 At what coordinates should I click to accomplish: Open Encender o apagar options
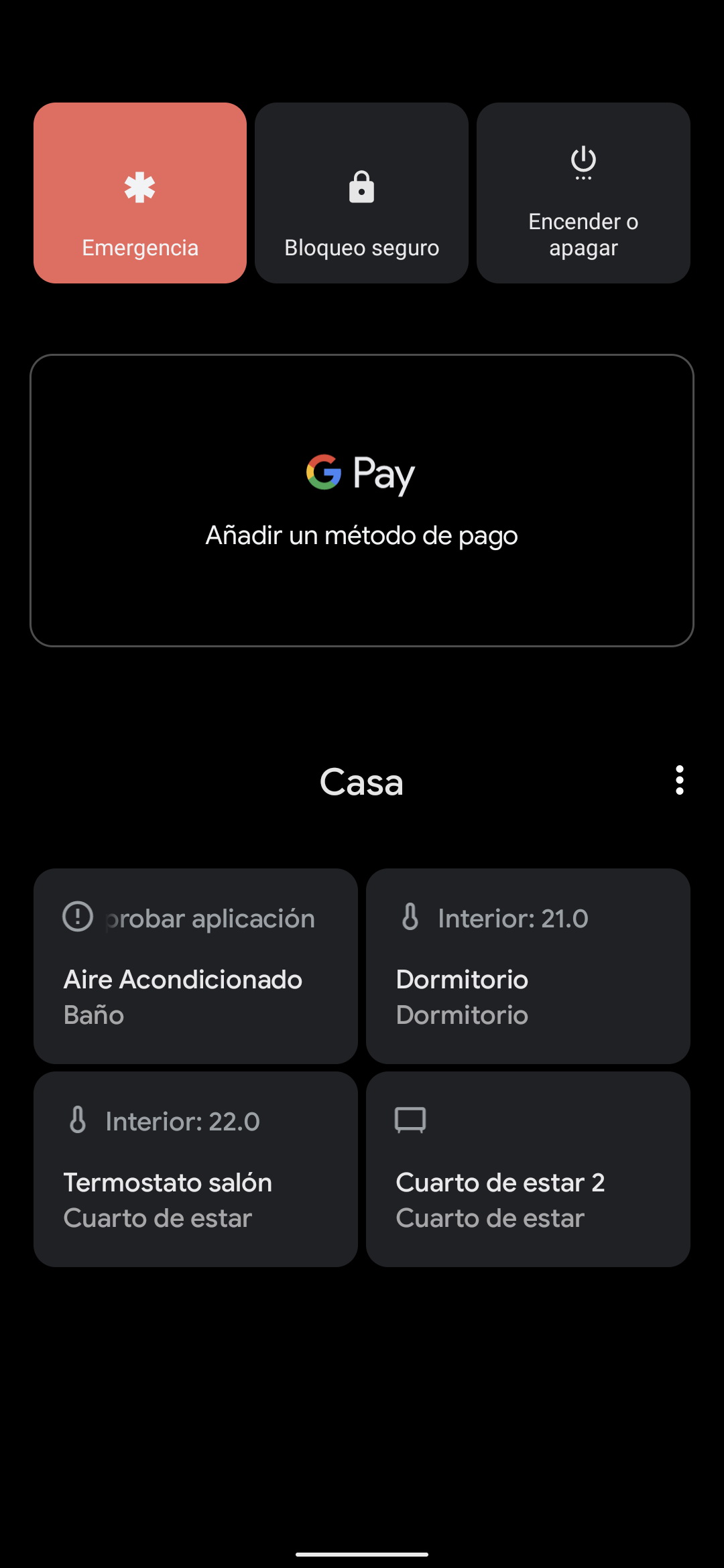(583, 193)
